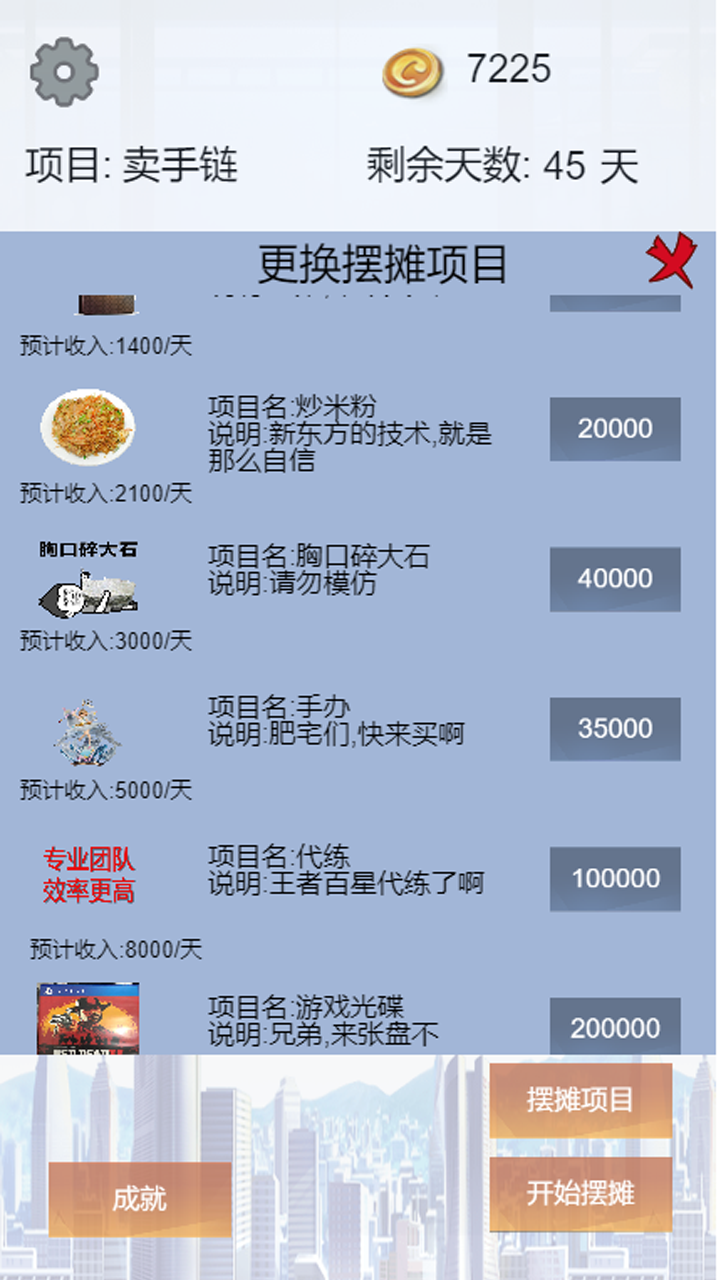Buy 游戏光碟 for 200000

pos(615,1026)
